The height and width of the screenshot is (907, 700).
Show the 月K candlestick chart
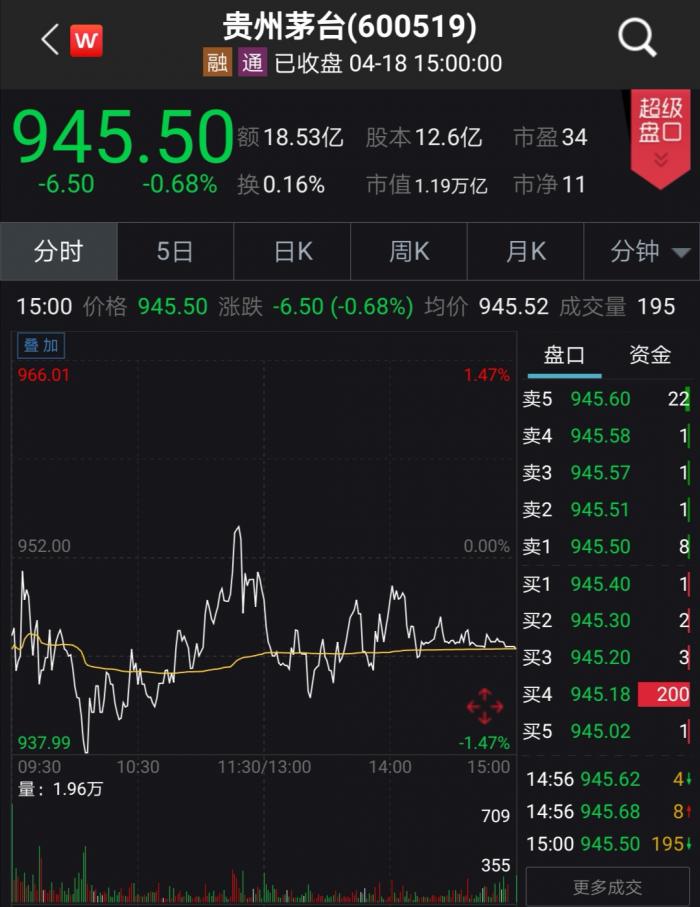click(526, 251)
